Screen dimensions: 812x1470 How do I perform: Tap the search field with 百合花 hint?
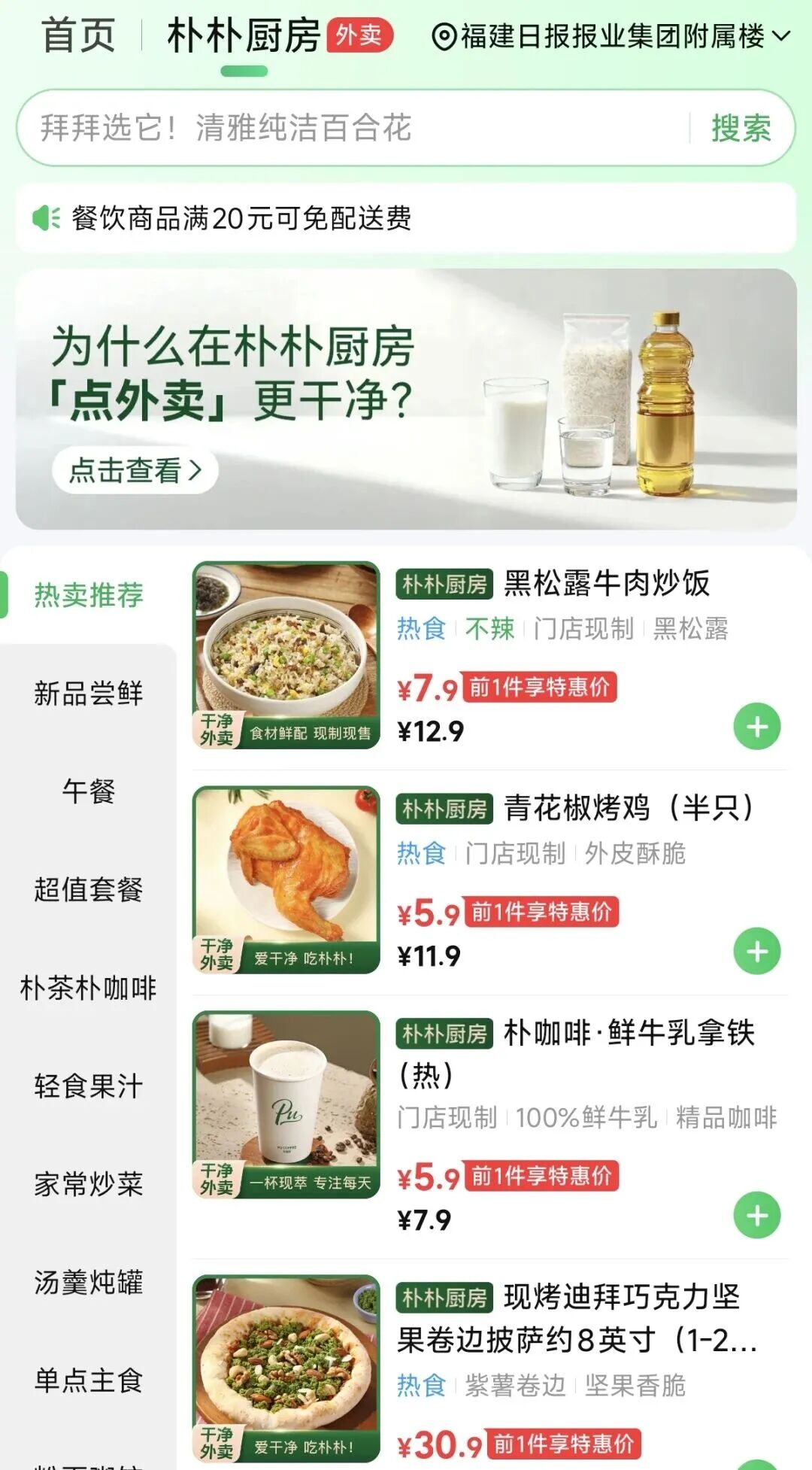coord(353,128)
